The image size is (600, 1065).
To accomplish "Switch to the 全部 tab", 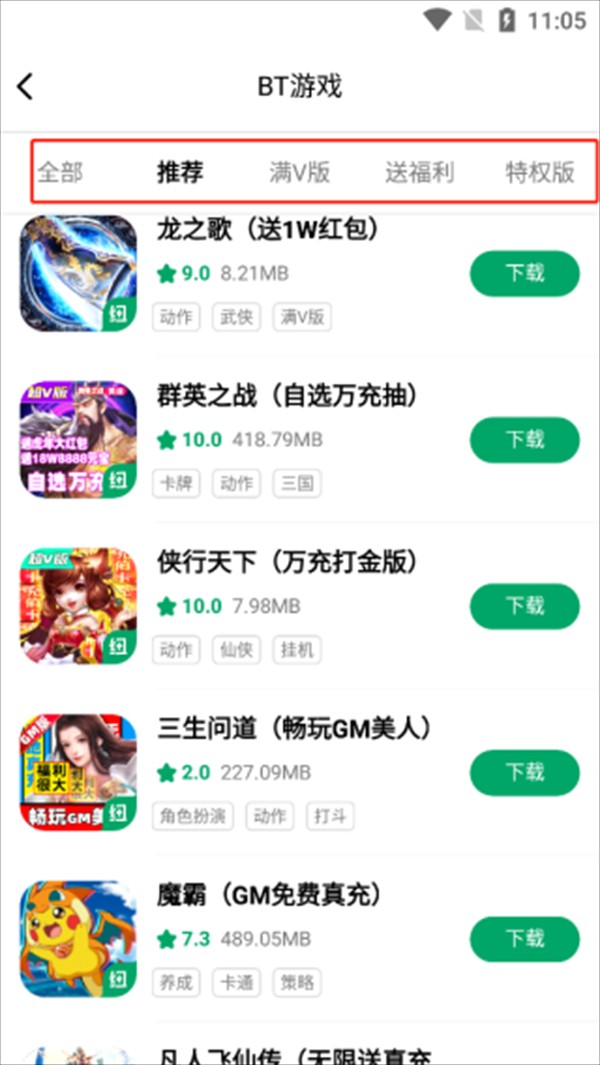I will 60,173.
